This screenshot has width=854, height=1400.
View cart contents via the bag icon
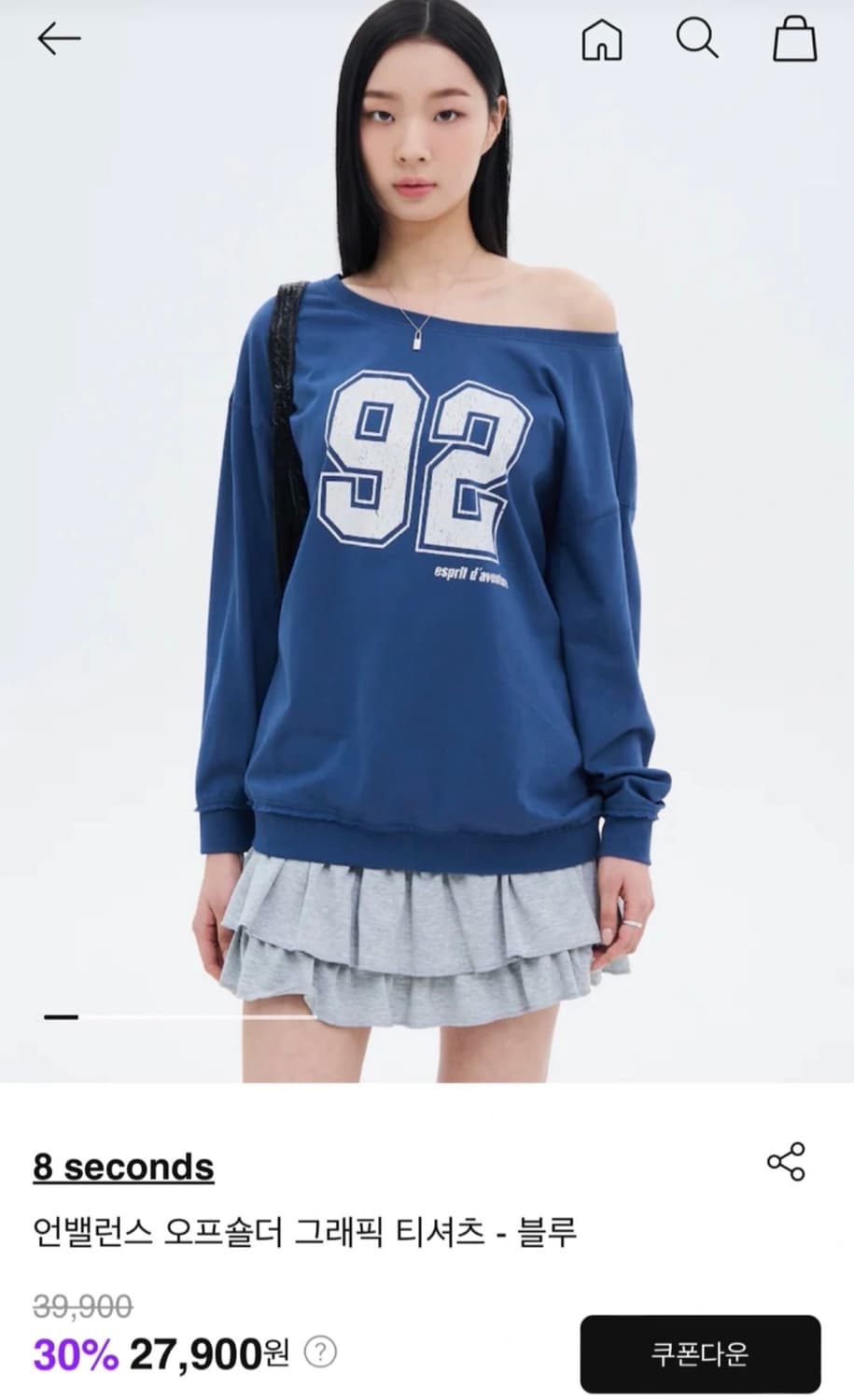point(792,40)
